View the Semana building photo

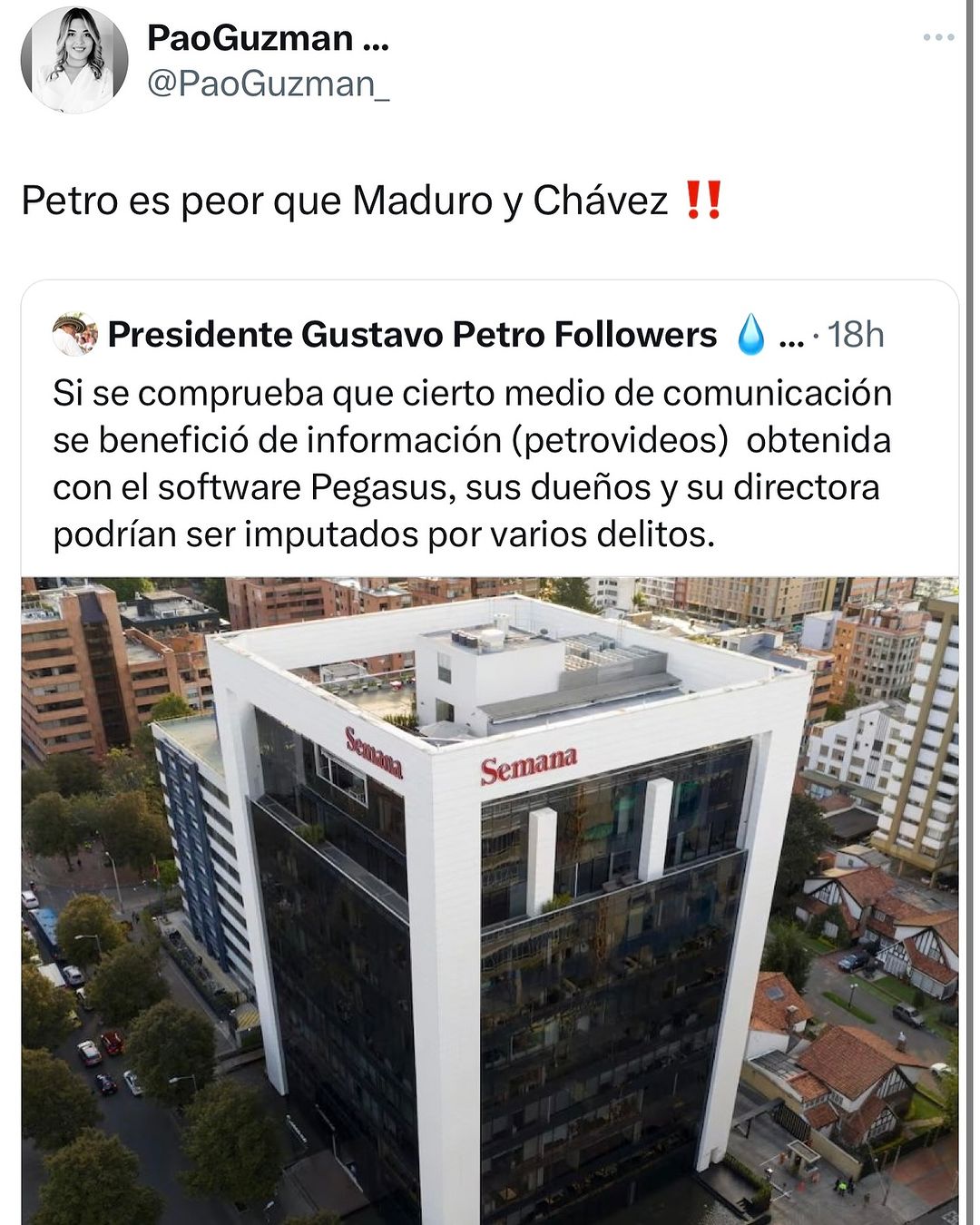(x=490, y=898)
